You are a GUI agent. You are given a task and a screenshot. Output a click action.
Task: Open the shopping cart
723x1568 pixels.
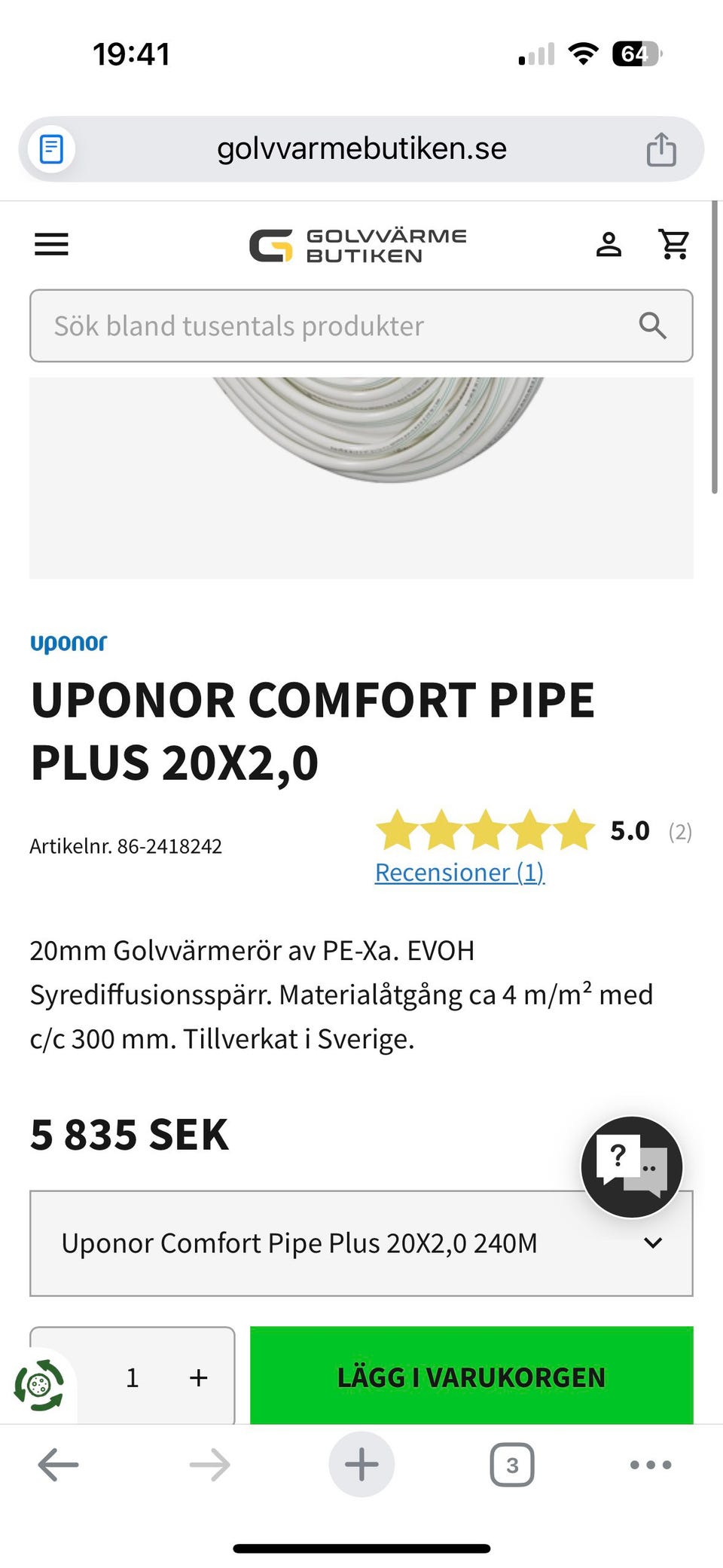click(673, 244)
